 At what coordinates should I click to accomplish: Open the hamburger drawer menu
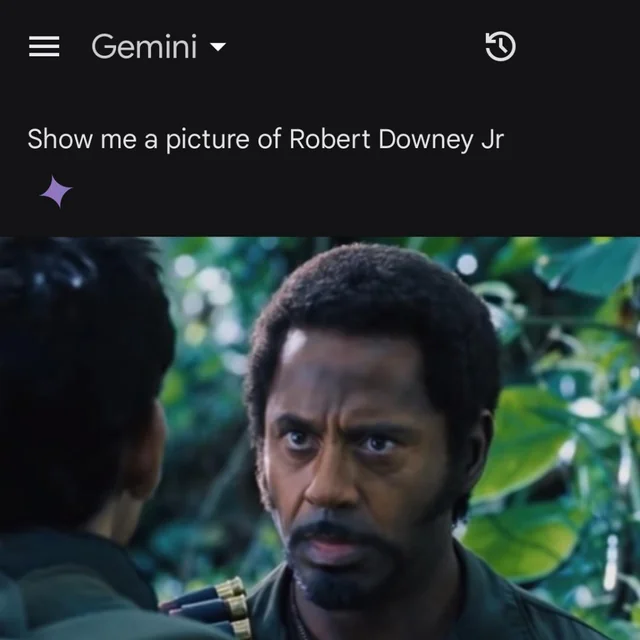[x=44, y=47]
